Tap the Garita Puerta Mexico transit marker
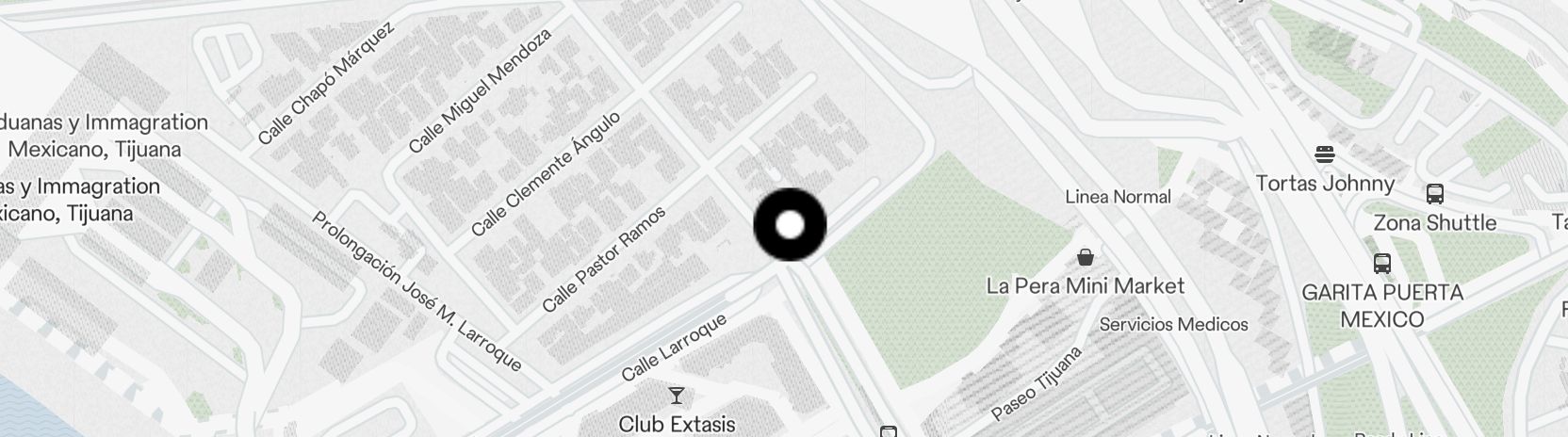Viewport: 1568px width, 437px height. coord(1382,264)
